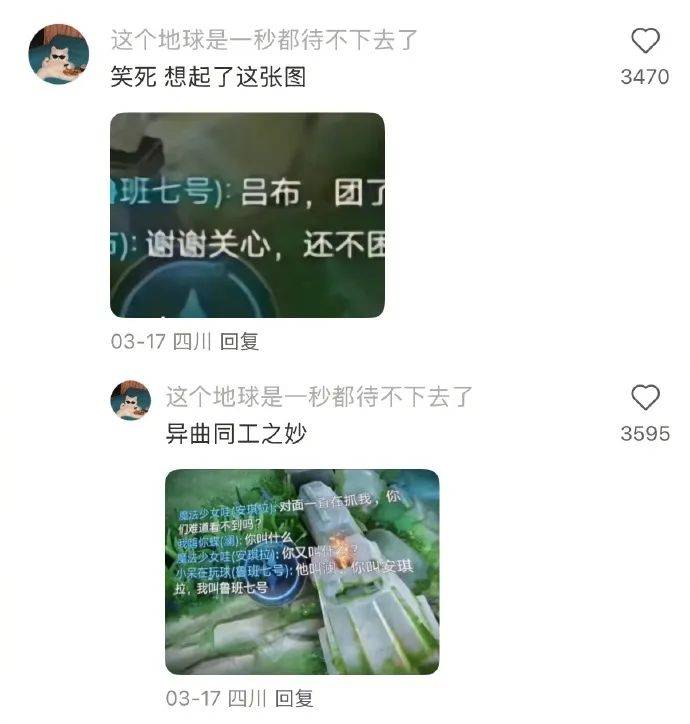Open image attached to '笑死 想起了这张图' comment
The image size is (690, 724).
click(x=247, y=215)
